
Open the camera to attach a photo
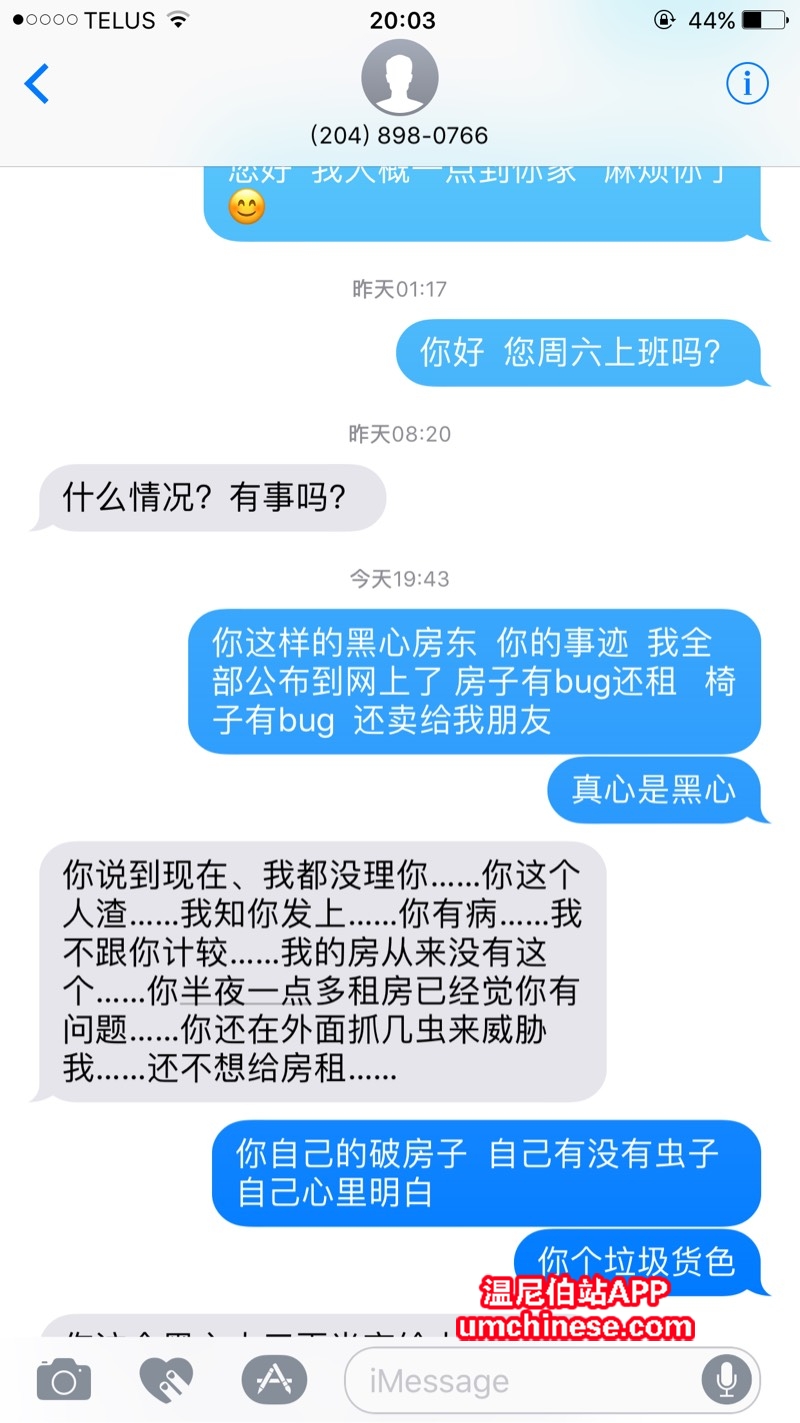pos(64,1381)
